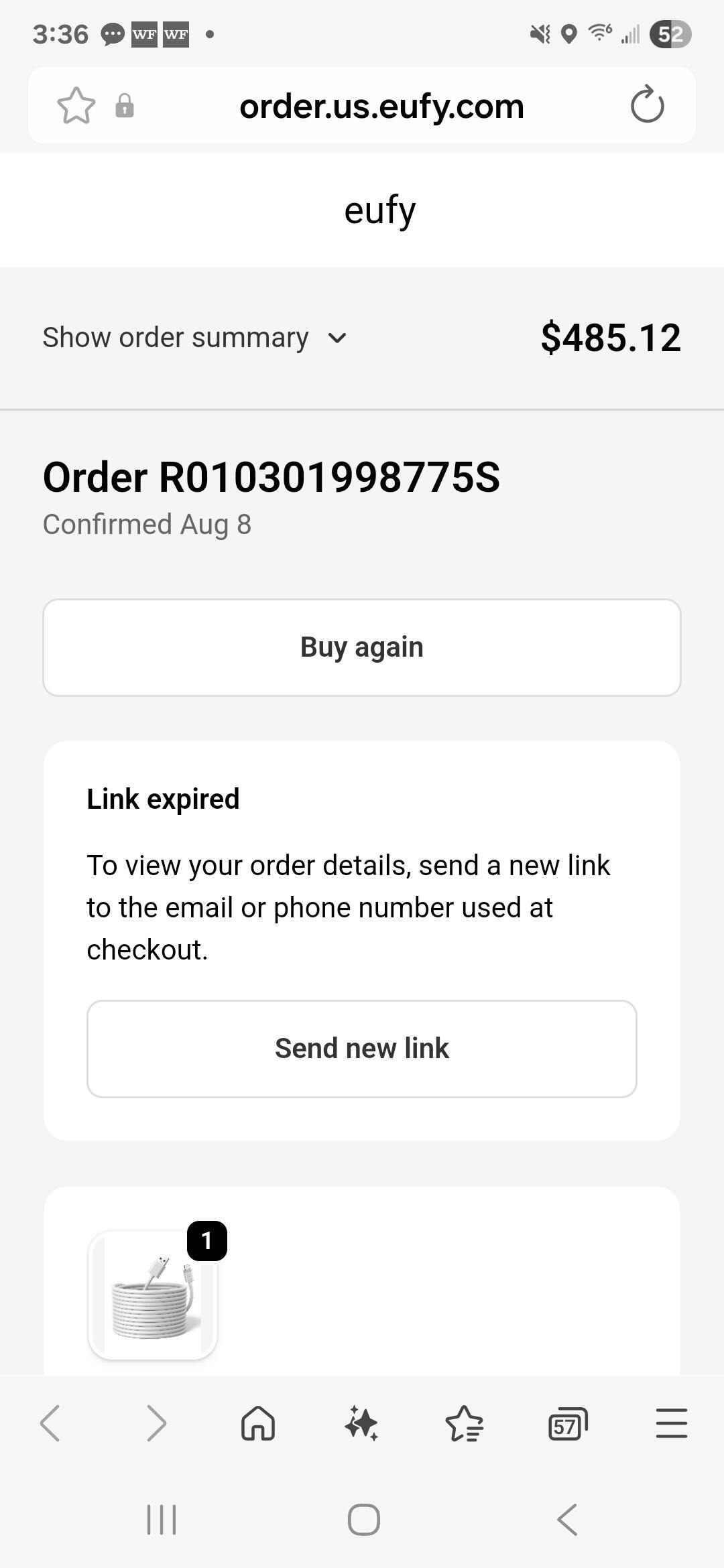The image size is (724, 1568).
Task: Go forward in browser history
Action: pyautogui.click(x=156, y=1423)
